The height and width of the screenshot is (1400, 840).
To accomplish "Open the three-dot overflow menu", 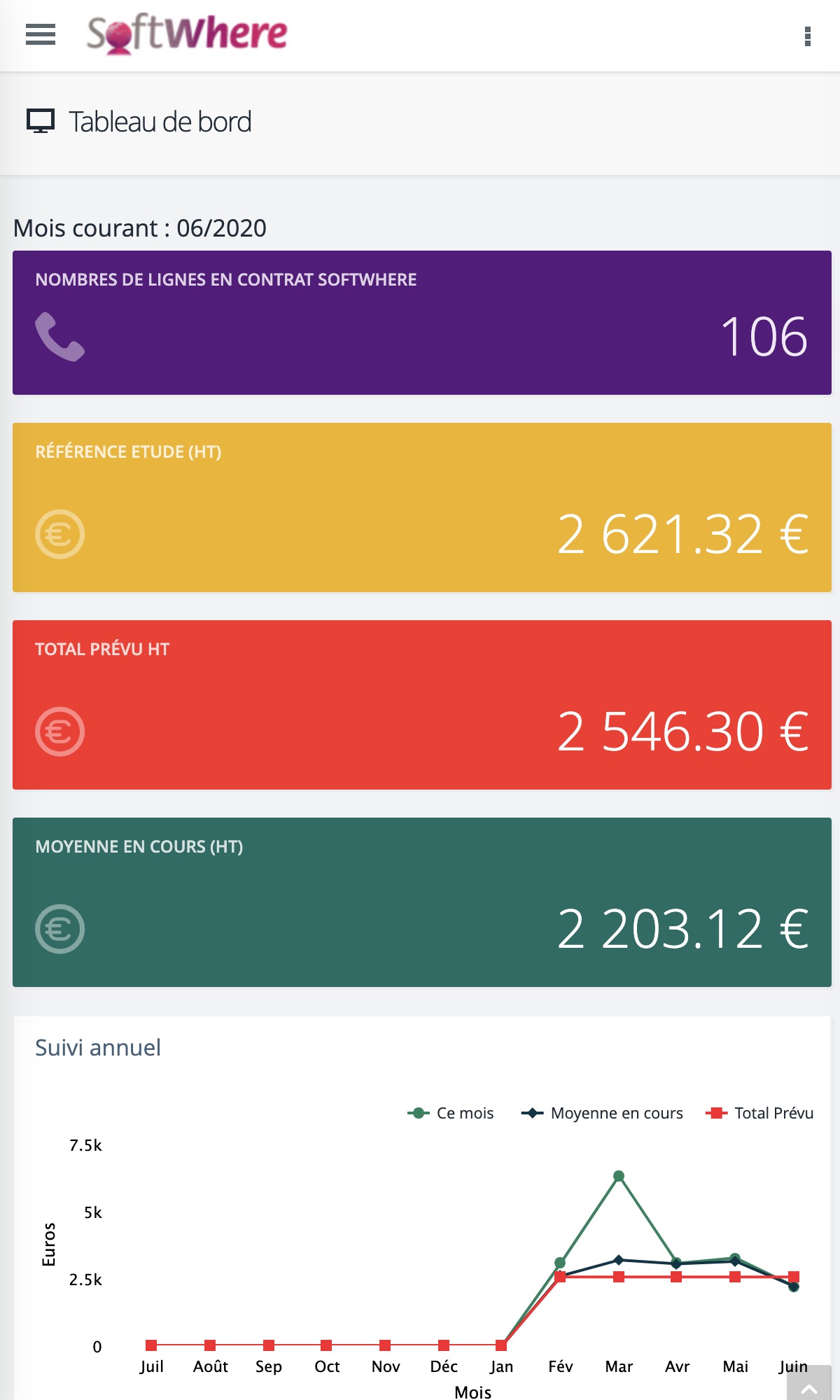I will click(x=808, y=36).
